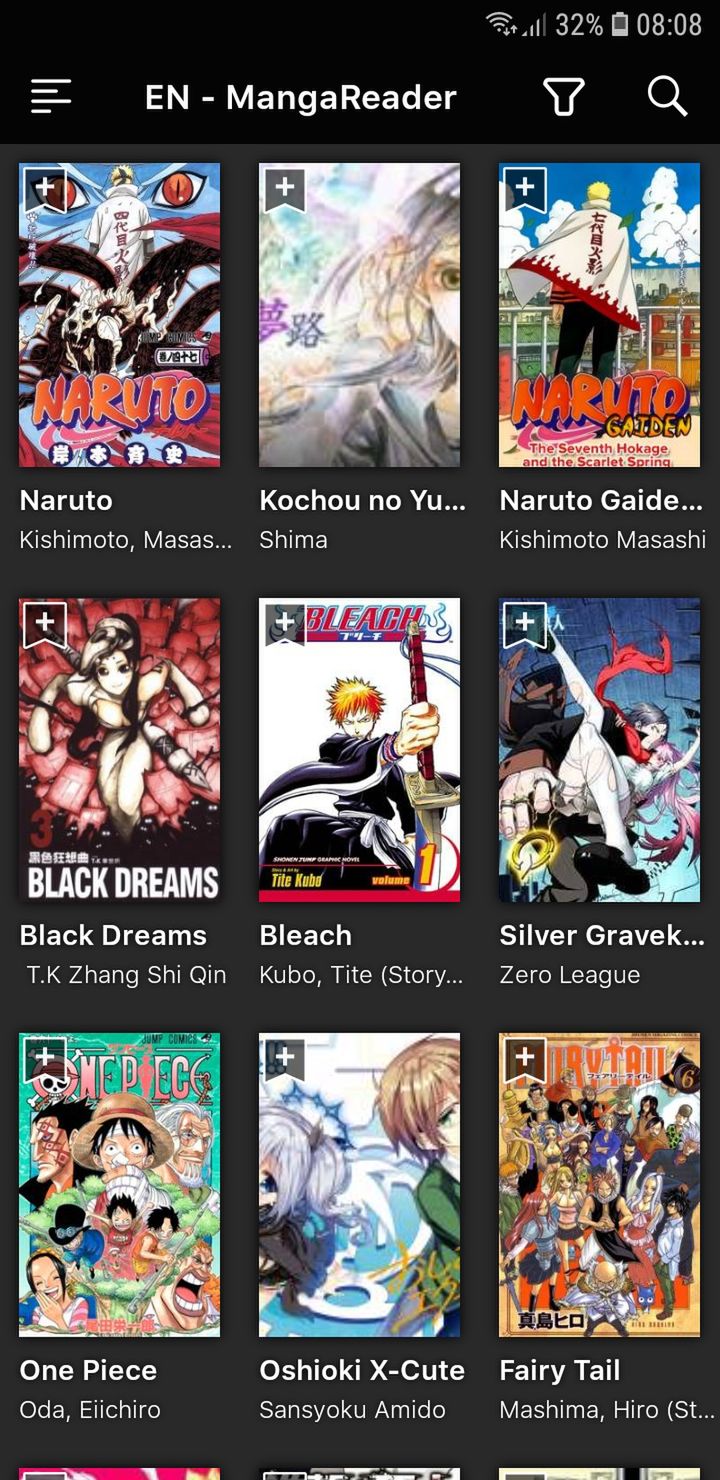The image size is (720, 1480).
Task: Open the Black Dreams manga
Action: tap(120, 750)
